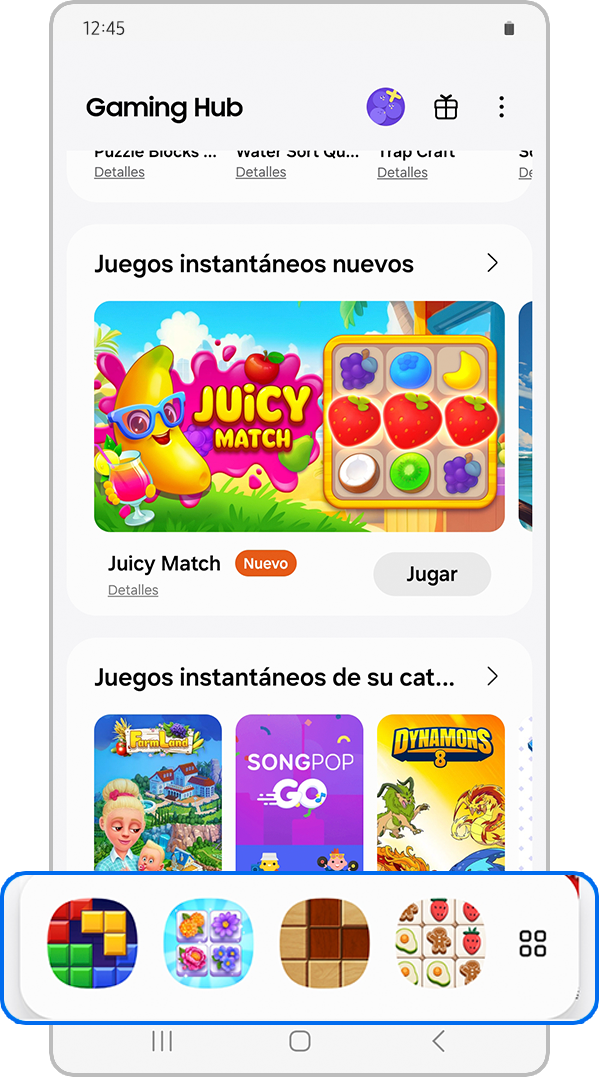Tap Jugar to play Juicy Match
Screen dimensions: 600x1077
click(432, 574)
